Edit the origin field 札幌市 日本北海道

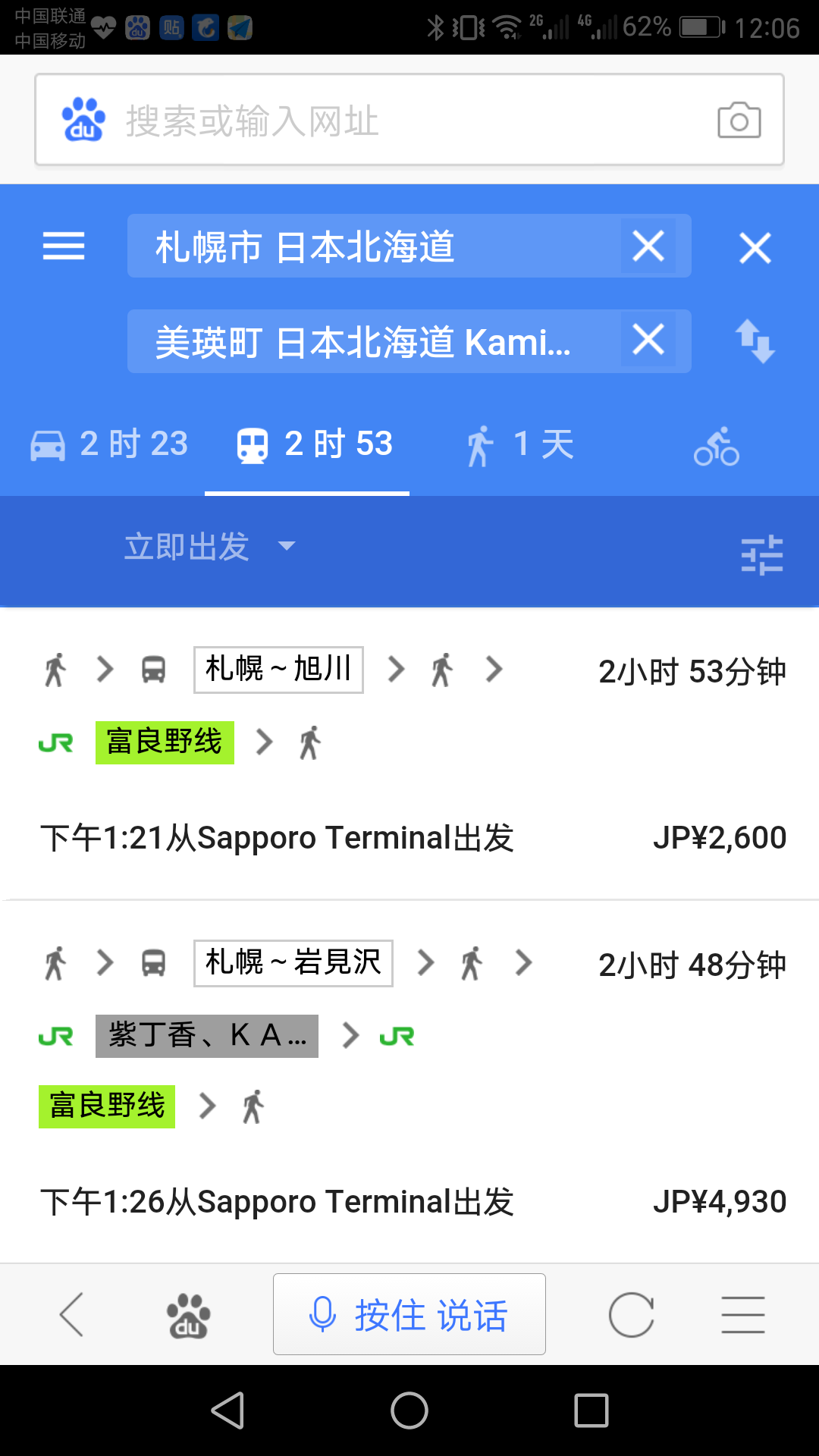(x=373, y=246)
